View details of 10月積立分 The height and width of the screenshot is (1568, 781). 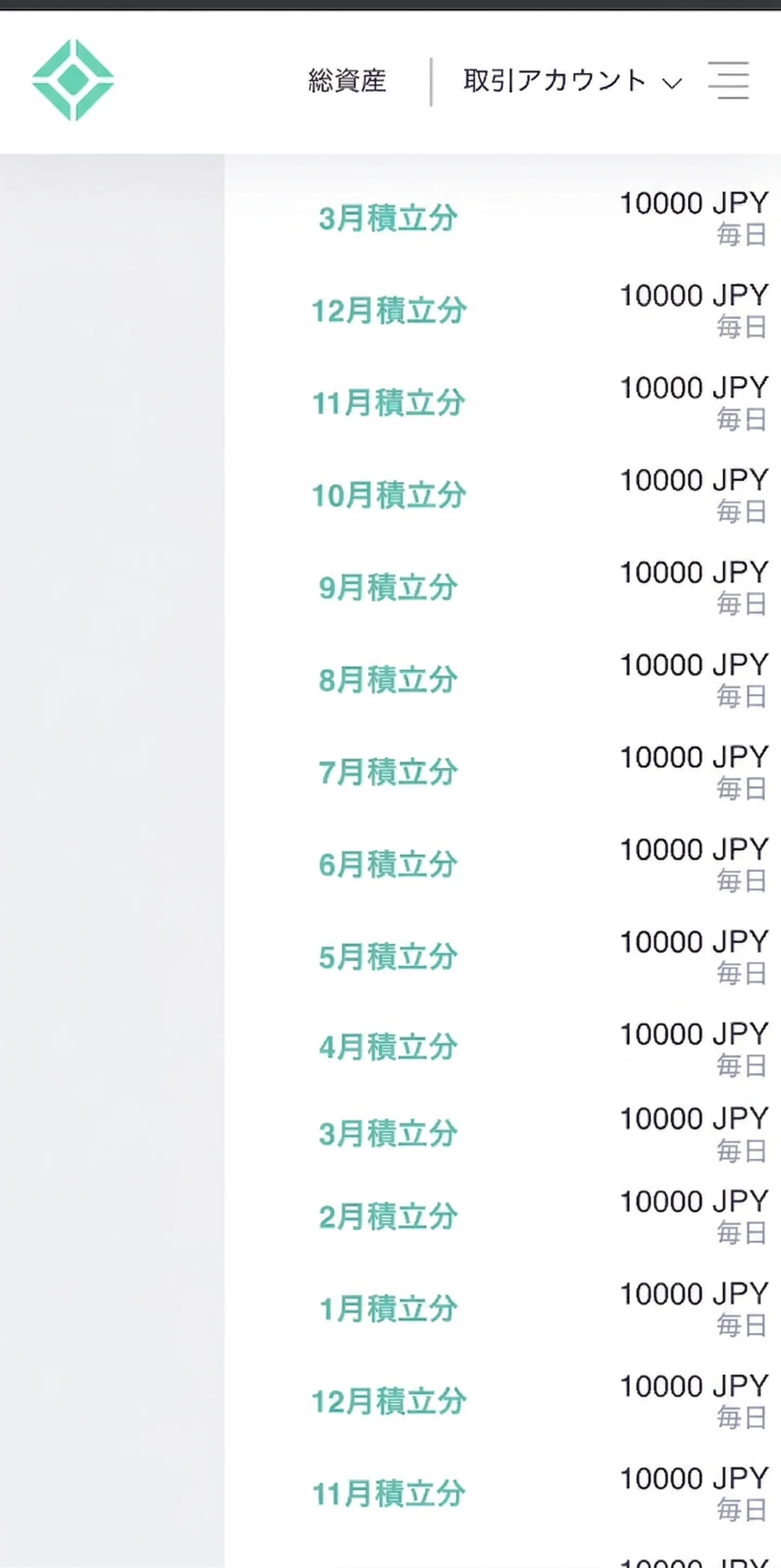click(x=388, y=494)
